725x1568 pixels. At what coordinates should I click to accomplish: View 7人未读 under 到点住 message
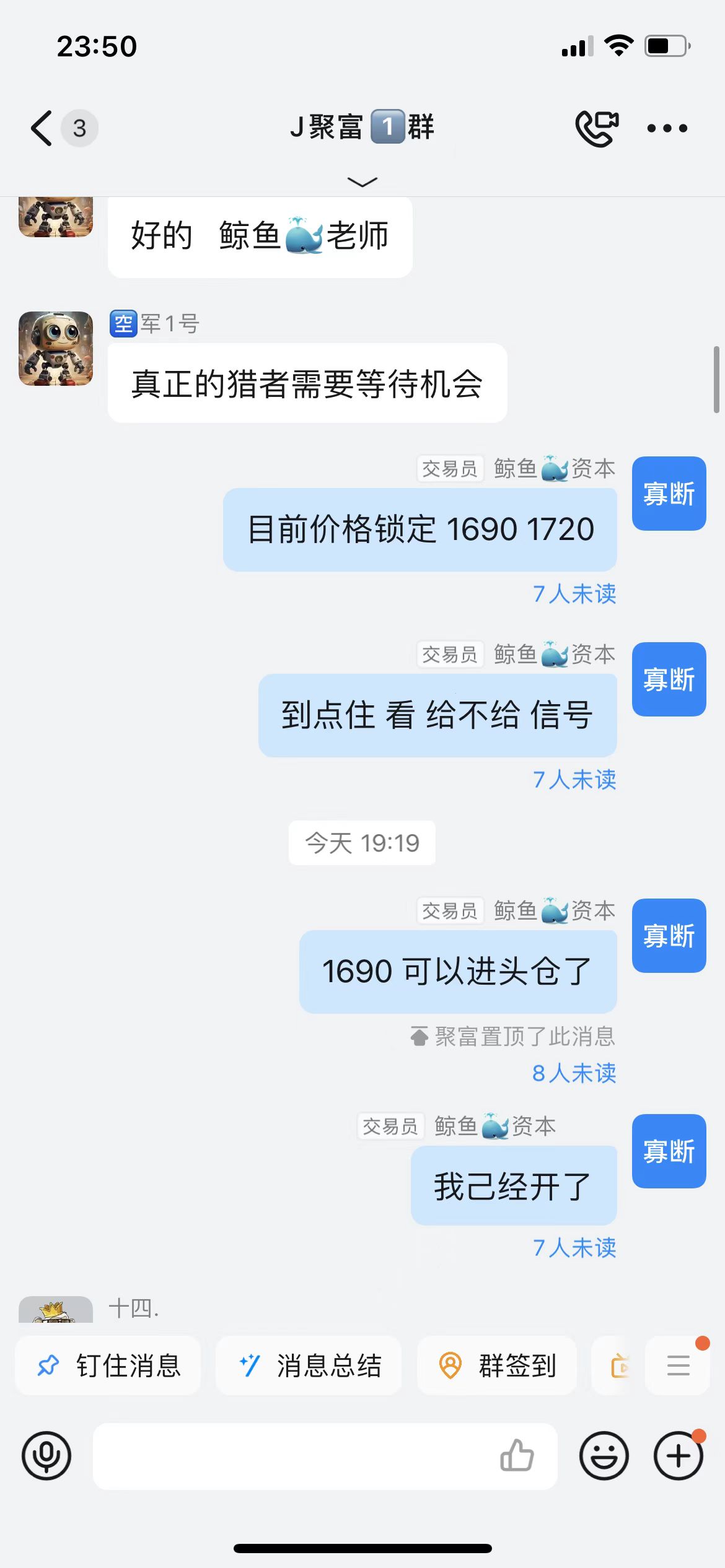pos(574,780)
